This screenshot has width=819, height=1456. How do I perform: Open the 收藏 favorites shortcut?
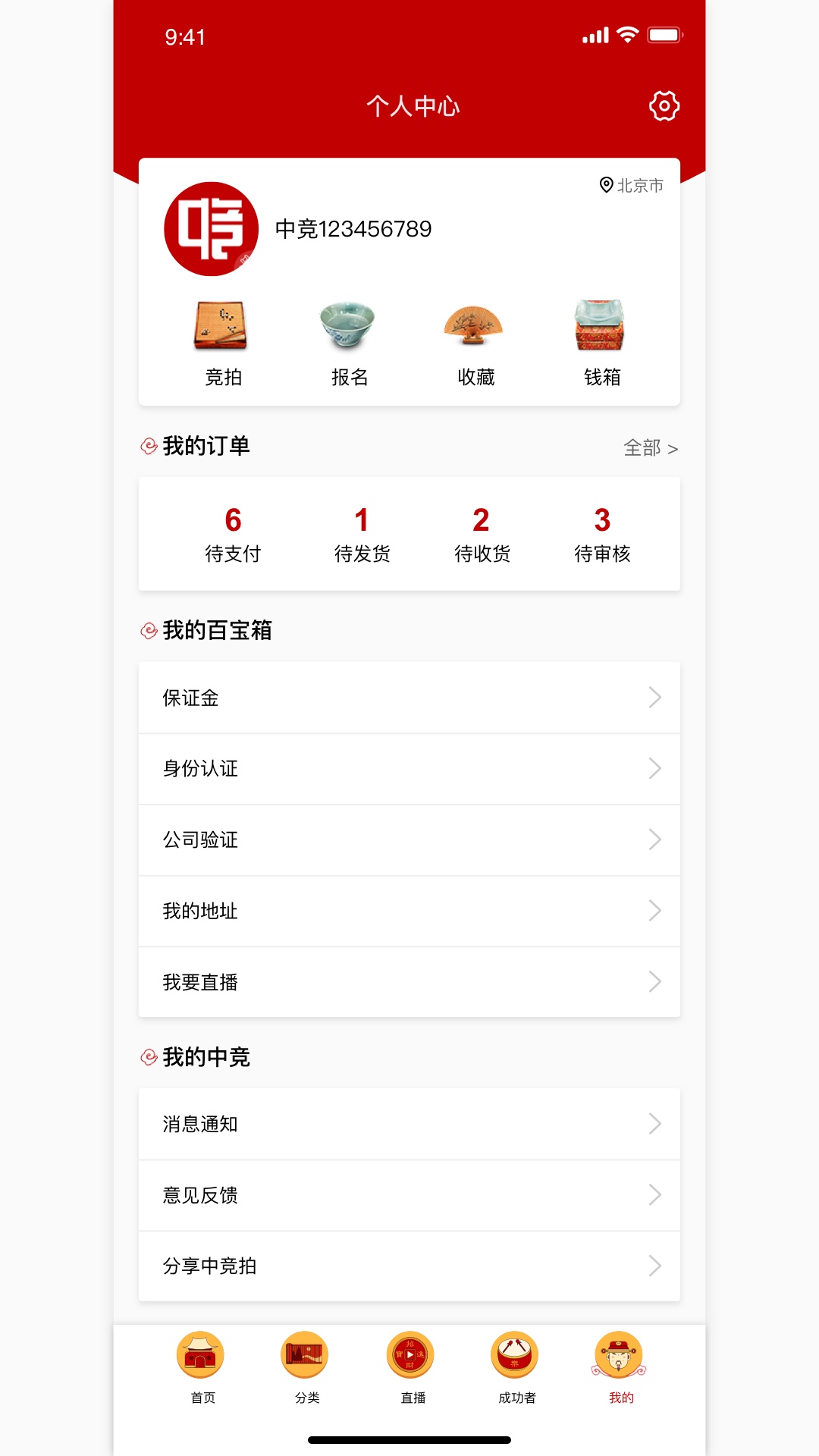pyautogui.click(x=475, y=343)
